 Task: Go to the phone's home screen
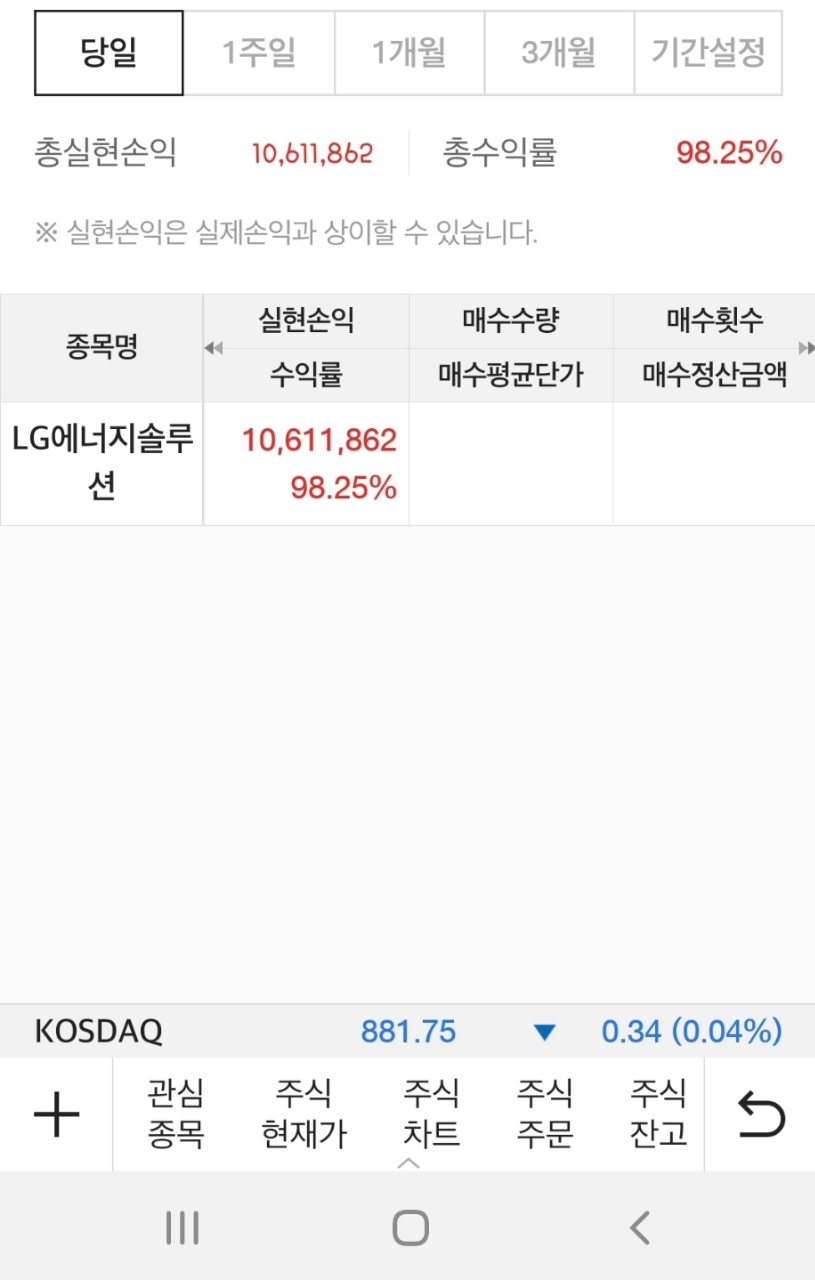[x=410, y=1227]
